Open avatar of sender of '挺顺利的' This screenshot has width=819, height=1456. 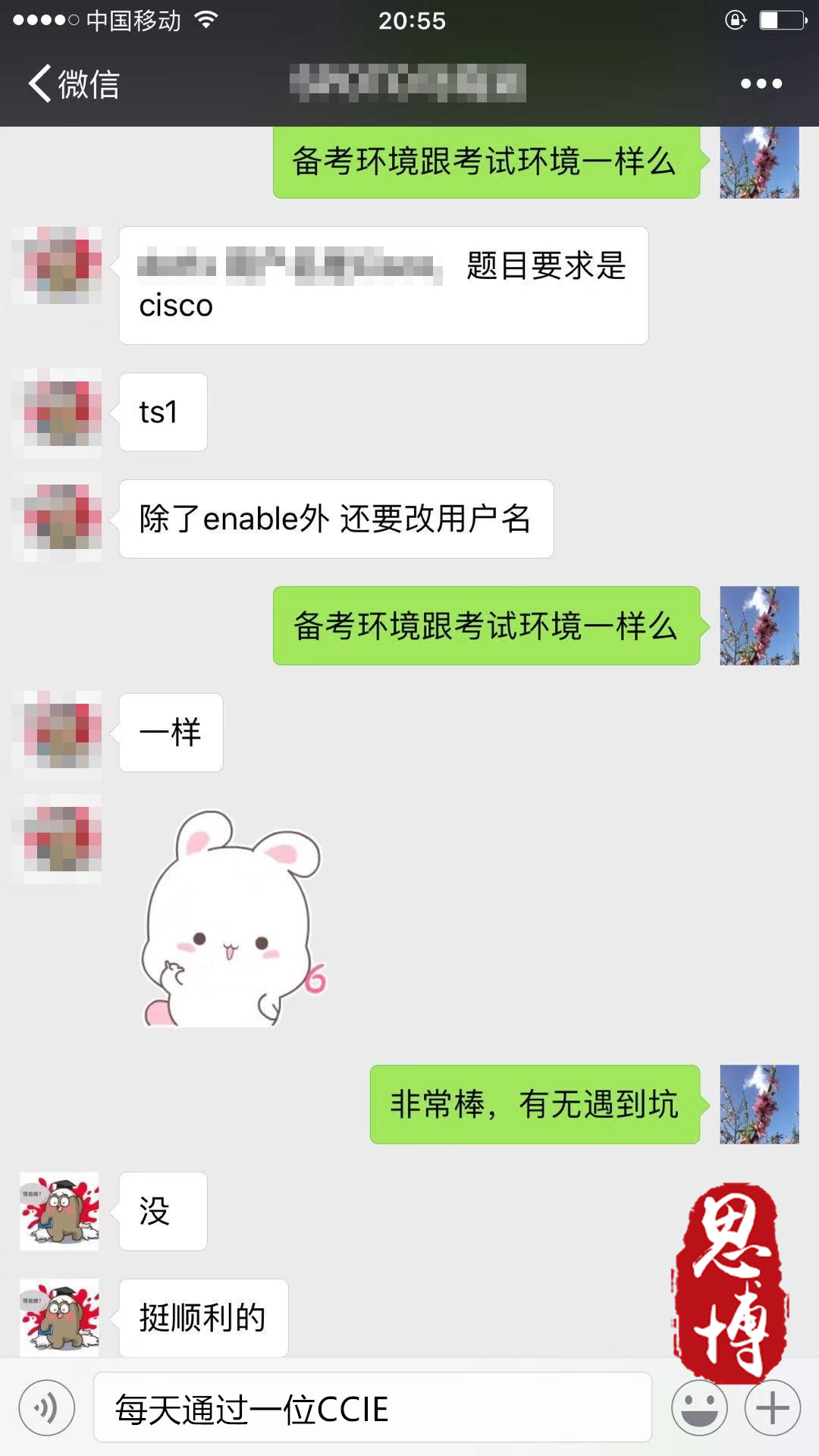60,1317
